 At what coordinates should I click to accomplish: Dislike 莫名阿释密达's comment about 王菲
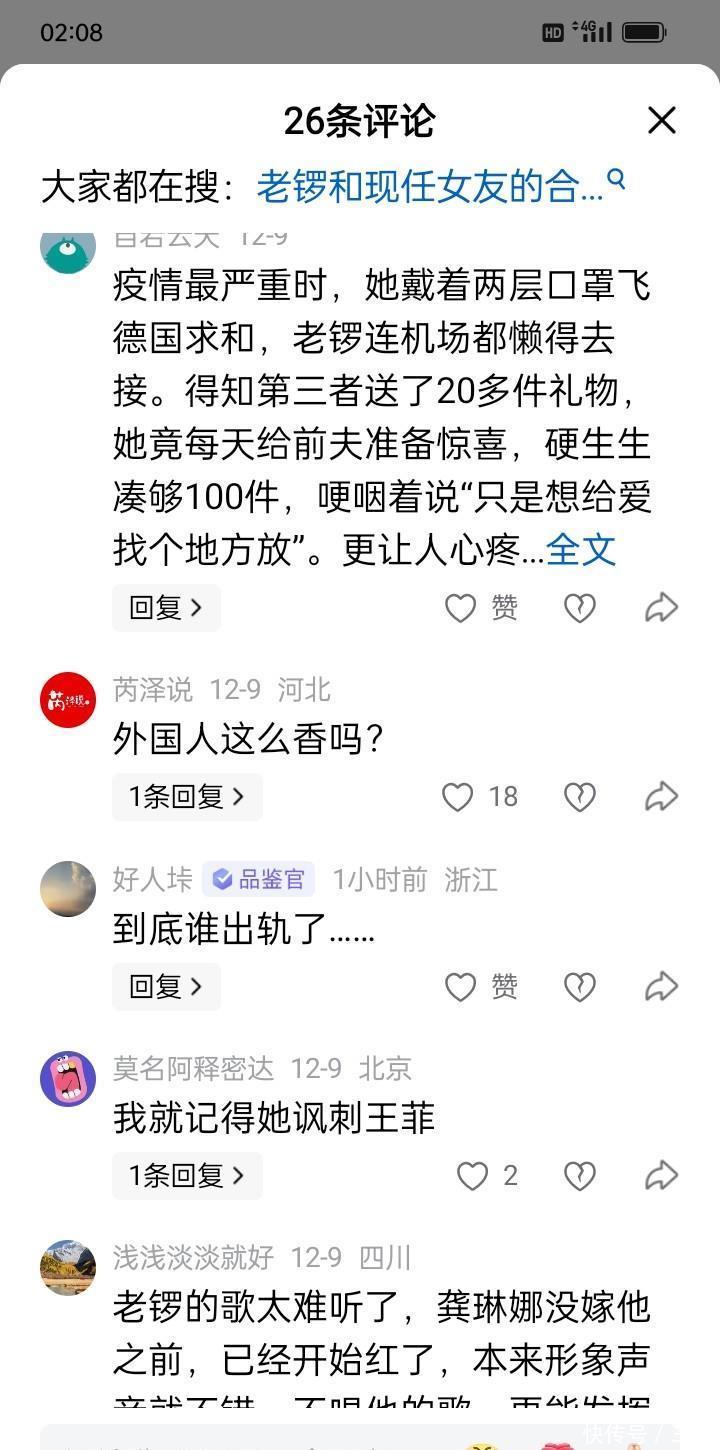pos(580,1176)
